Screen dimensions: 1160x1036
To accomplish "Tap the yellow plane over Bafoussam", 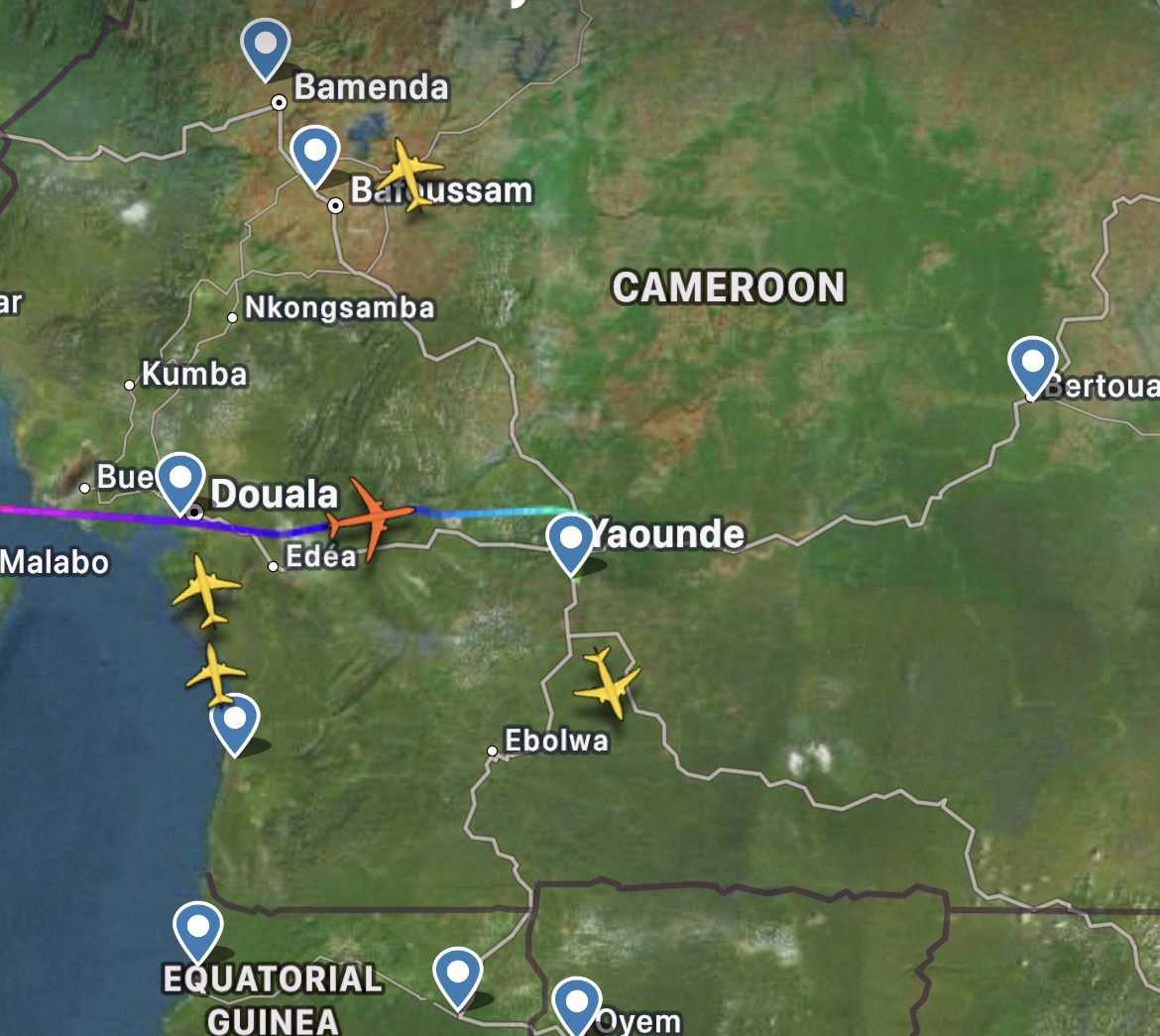I will pyautogui.click(x=408, y=173).
